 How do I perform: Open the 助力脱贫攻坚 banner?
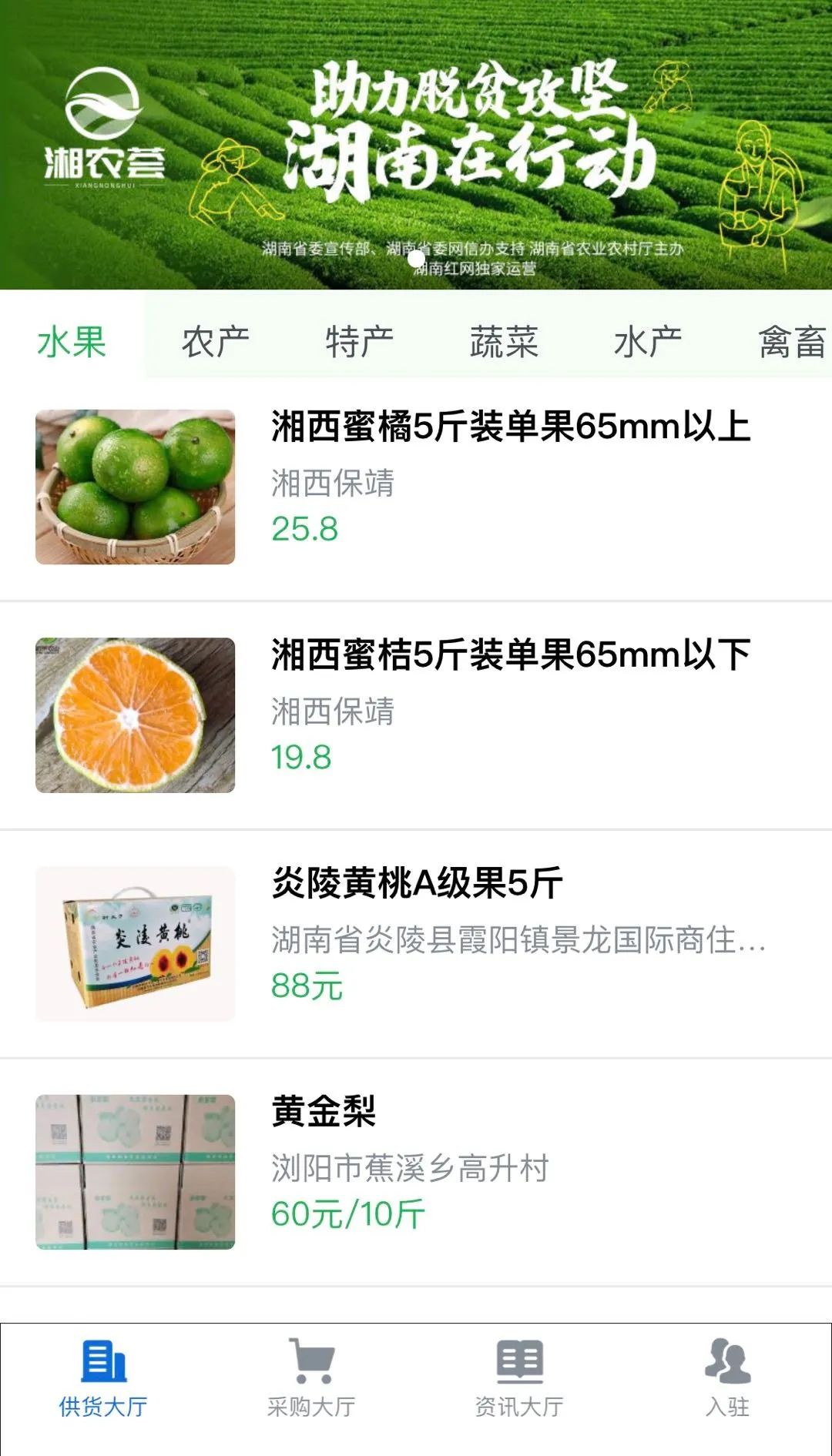416,145
